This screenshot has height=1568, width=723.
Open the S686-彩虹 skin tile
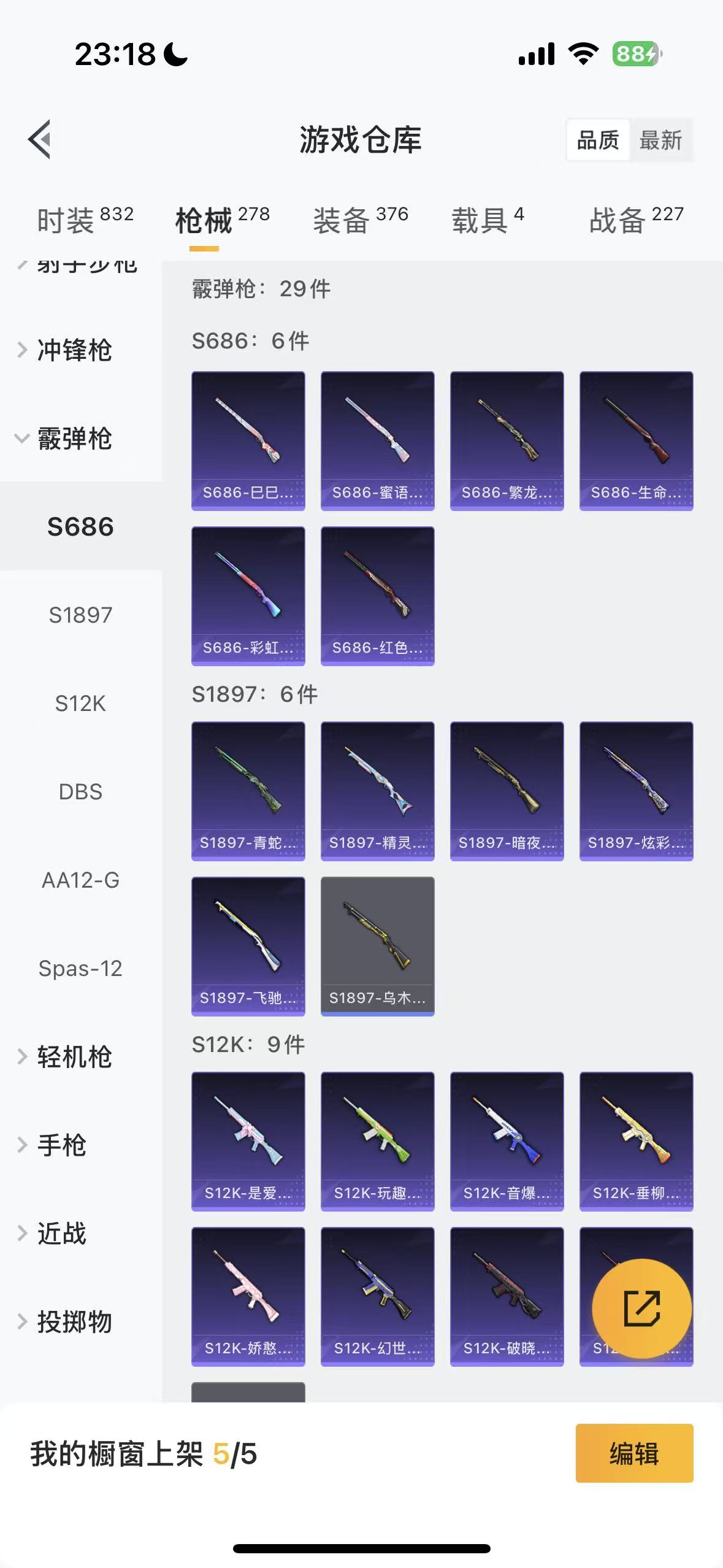[248, 596]
